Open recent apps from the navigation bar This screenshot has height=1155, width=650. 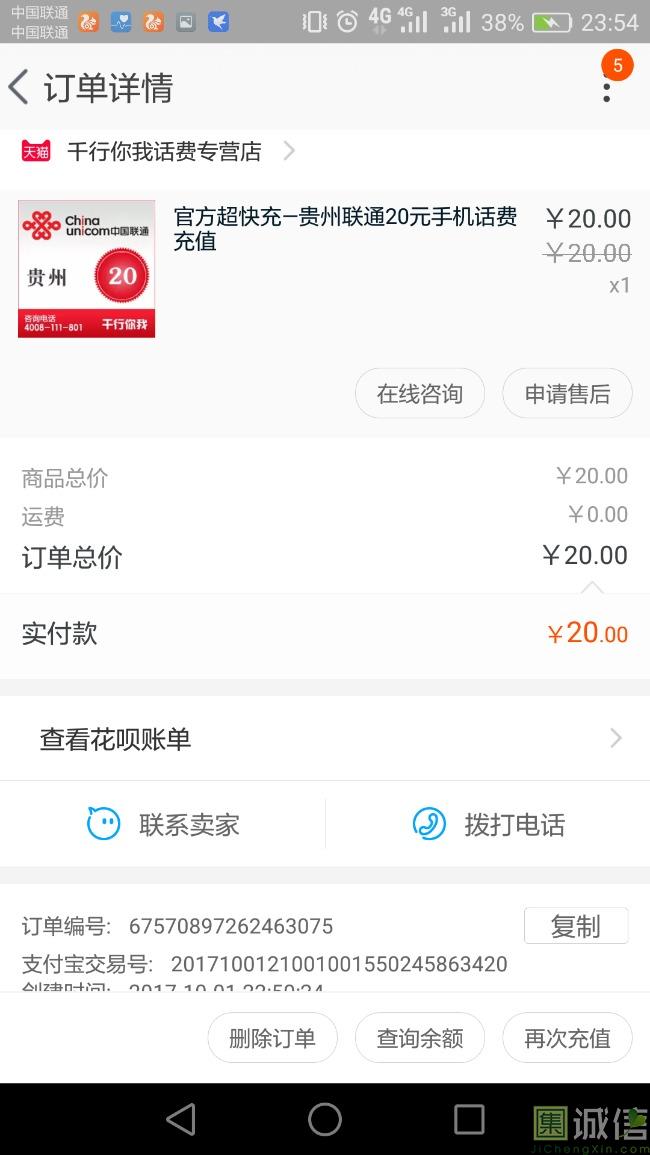pos(469,1119)
